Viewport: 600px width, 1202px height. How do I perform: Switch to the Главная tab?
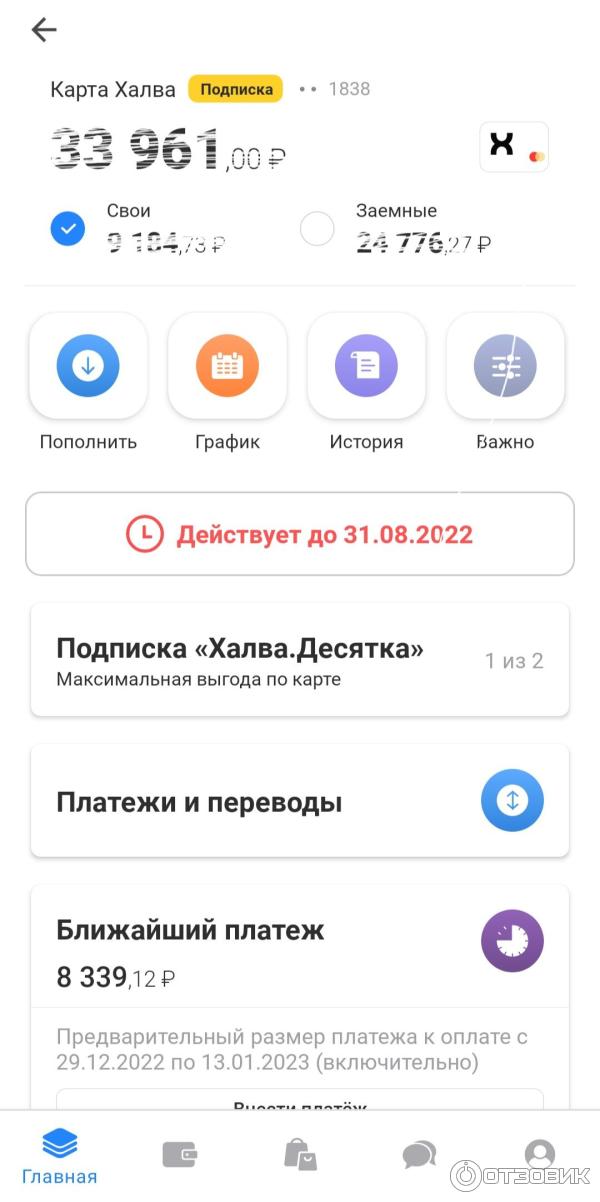[60, 1157]
